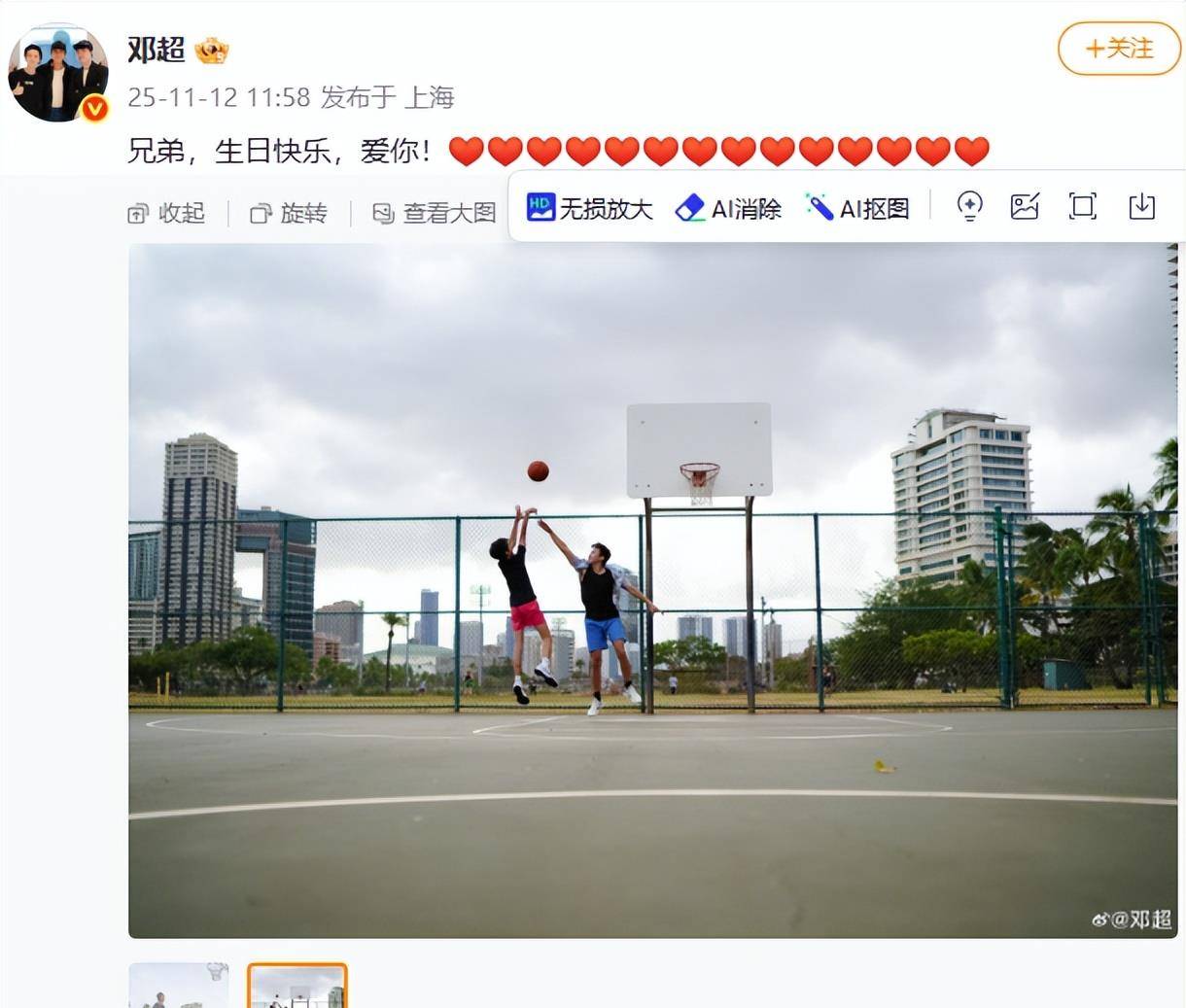Tap the 邓超 username link
This screenshot has height=1008, width=1186.
click(x=156, y=49)
